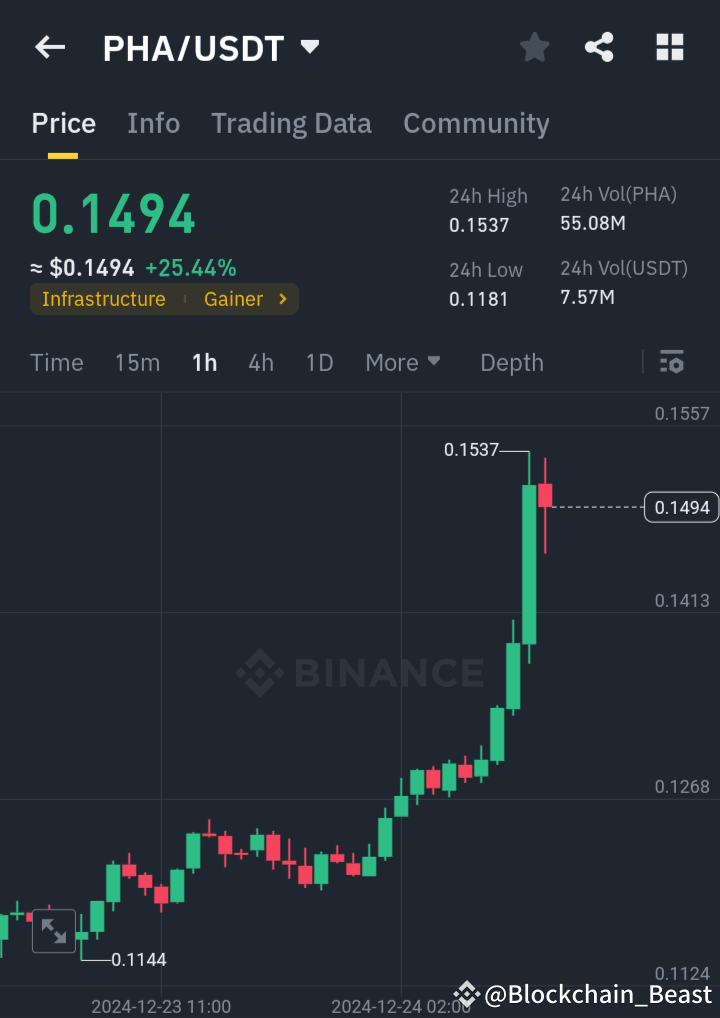
Task: Switch to the Info tab
Action: (153, 123)
